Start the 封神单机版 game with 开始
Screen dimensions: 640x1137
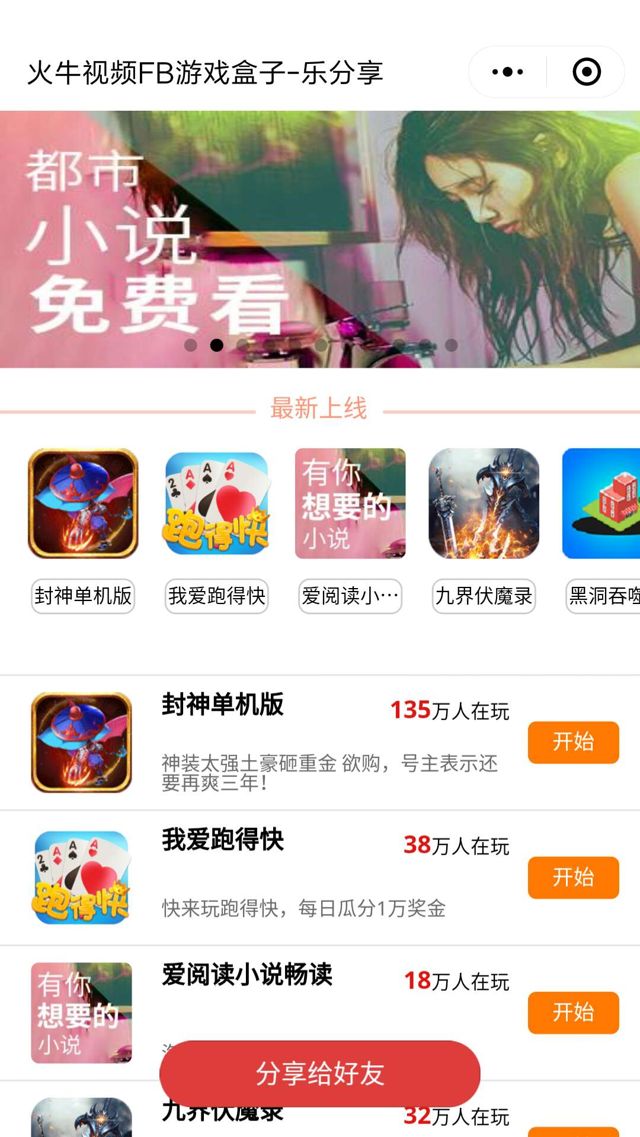coord(573,742)
